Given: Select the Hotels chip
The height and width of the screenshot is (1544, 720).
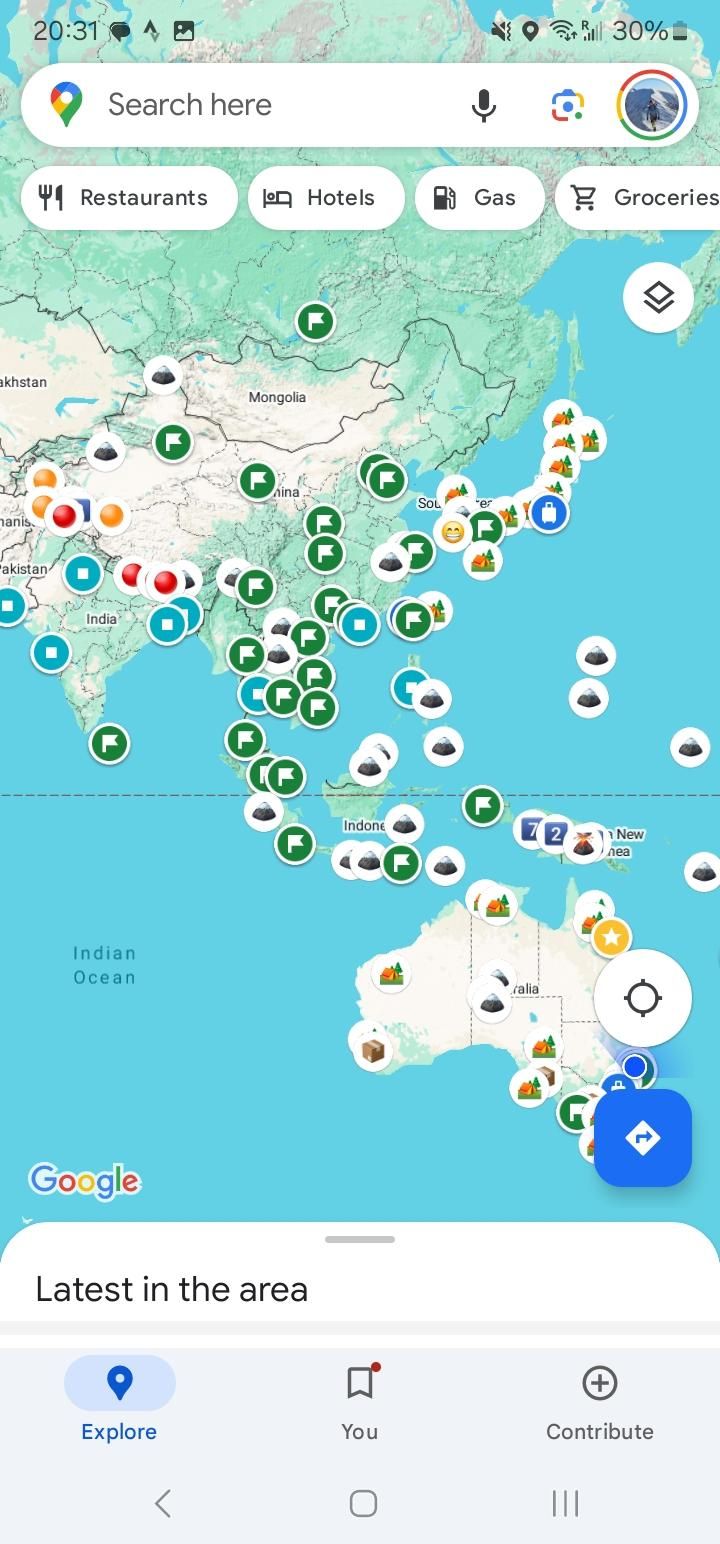Looking at the screenshot, I should coord(325,198).
